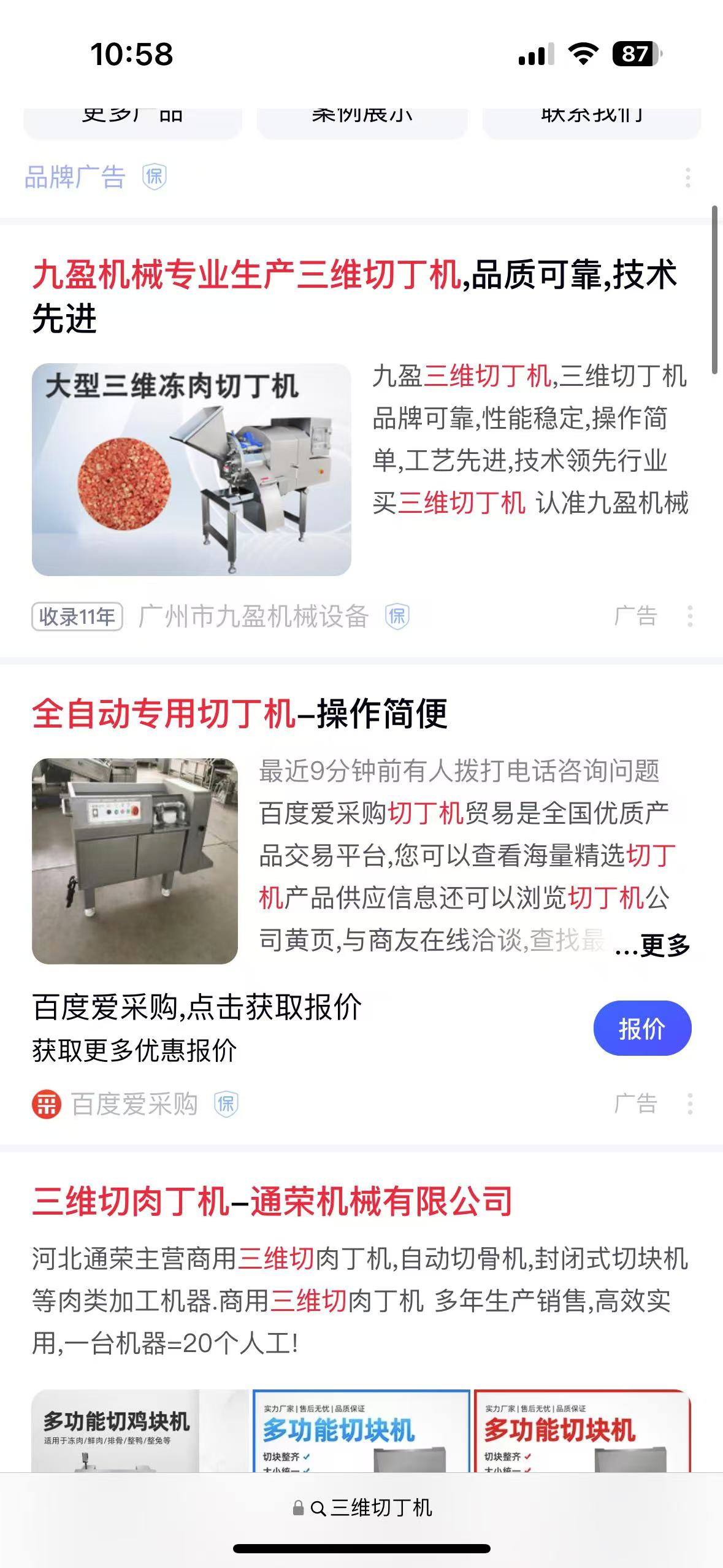Edit the 三维切丁机 search query bar
The height and width of the screenshot is (1568, 723).
pyautogui.click(x=380, y=1507)
